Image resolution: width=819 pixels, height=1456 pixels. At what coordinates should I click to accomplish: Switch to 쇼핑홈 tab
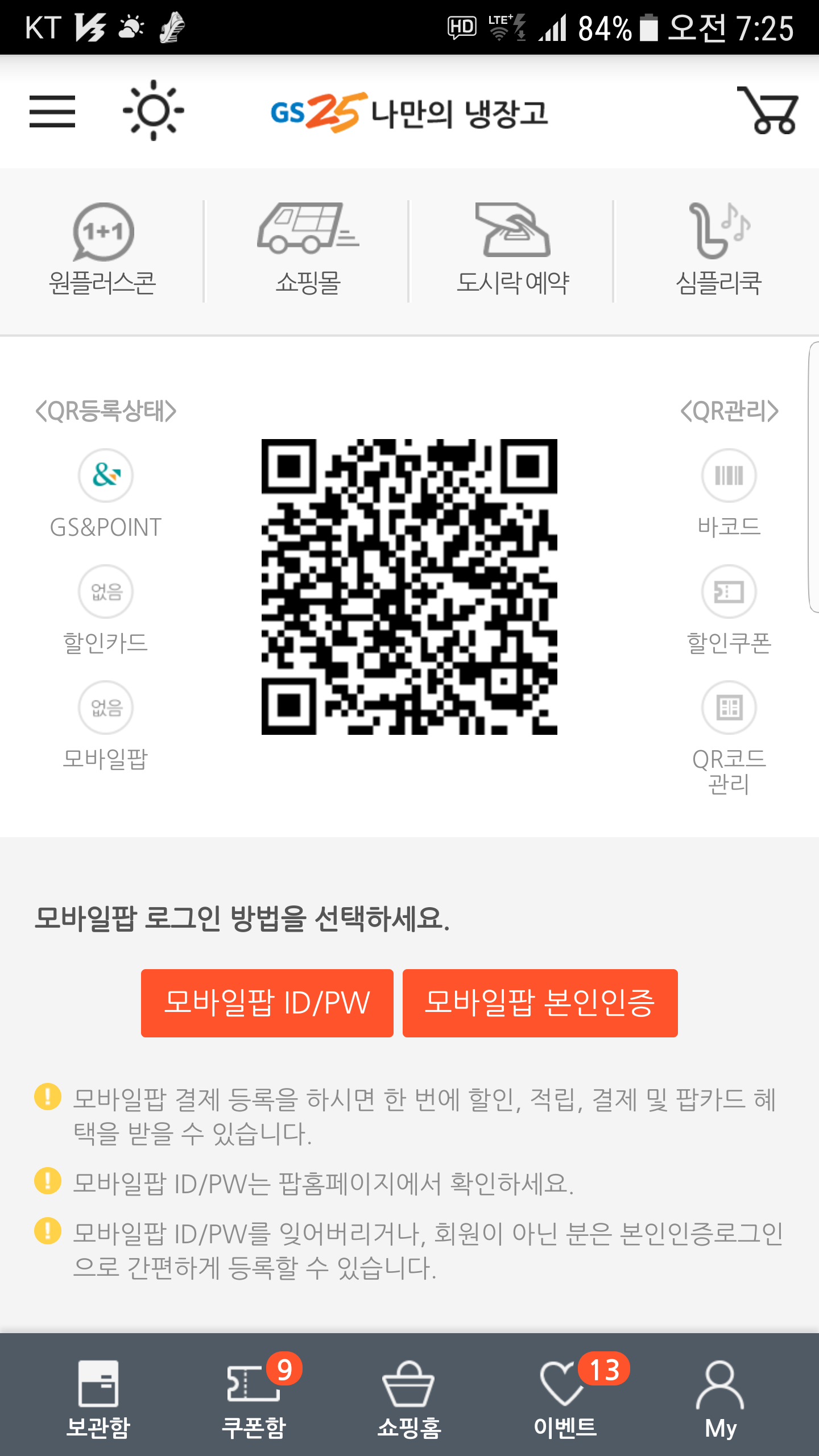pyautogui.click(x=409, y=1395)
